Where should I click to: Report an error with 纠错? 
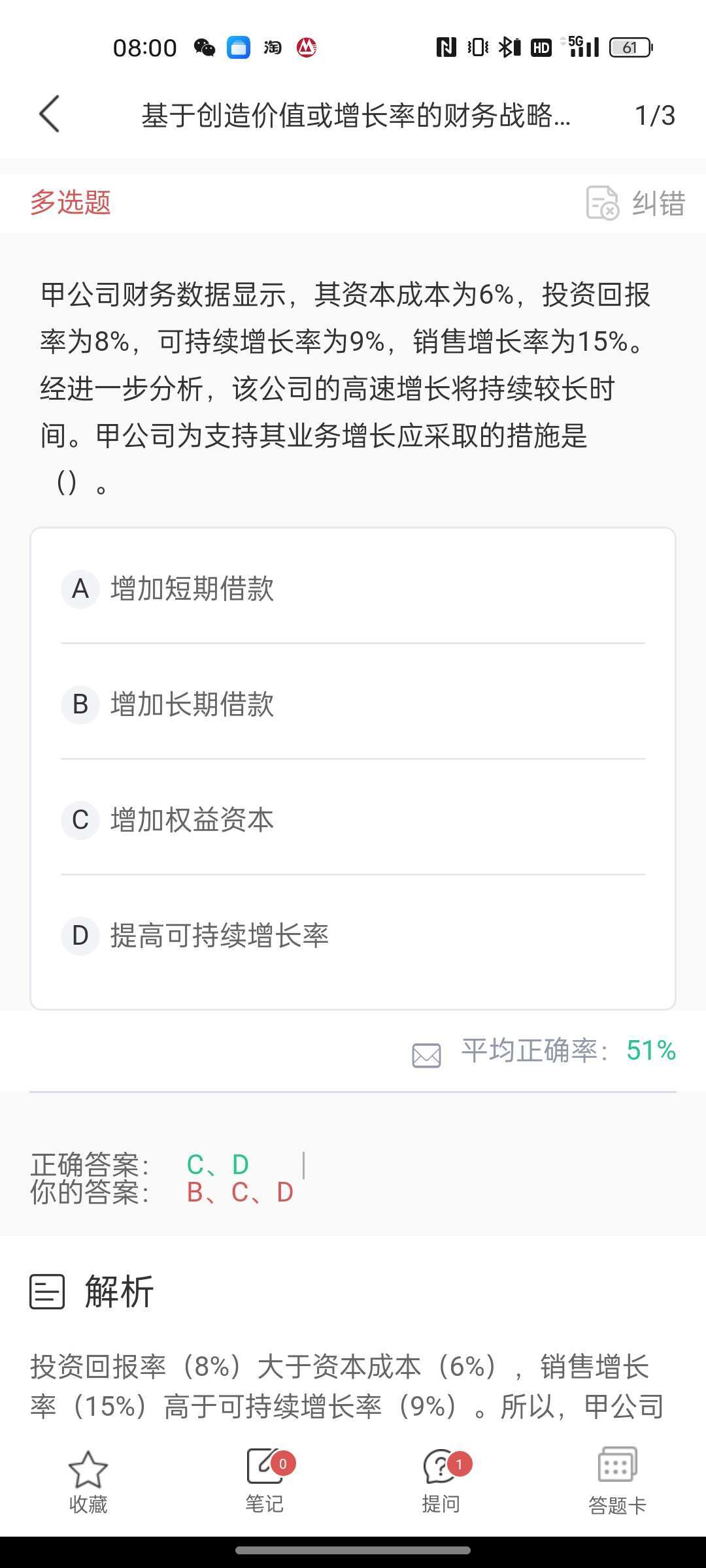coord(635,203)
